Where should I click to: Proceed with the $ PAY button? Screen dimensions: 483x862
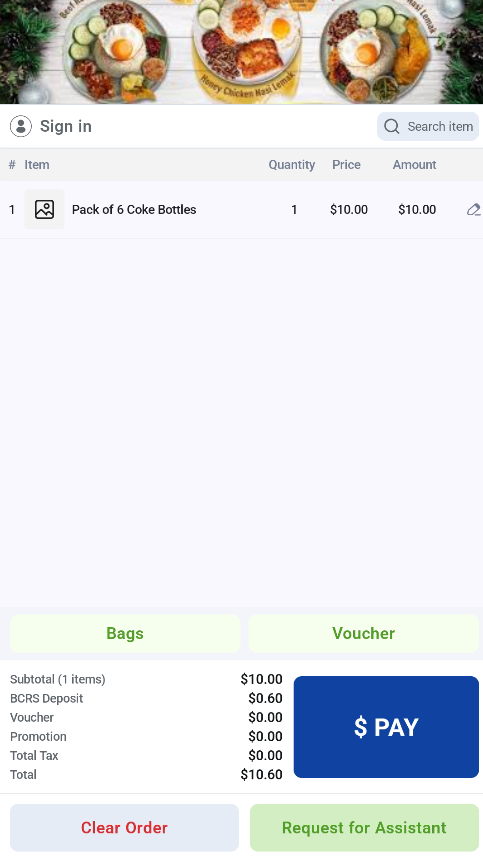(386, 727)
